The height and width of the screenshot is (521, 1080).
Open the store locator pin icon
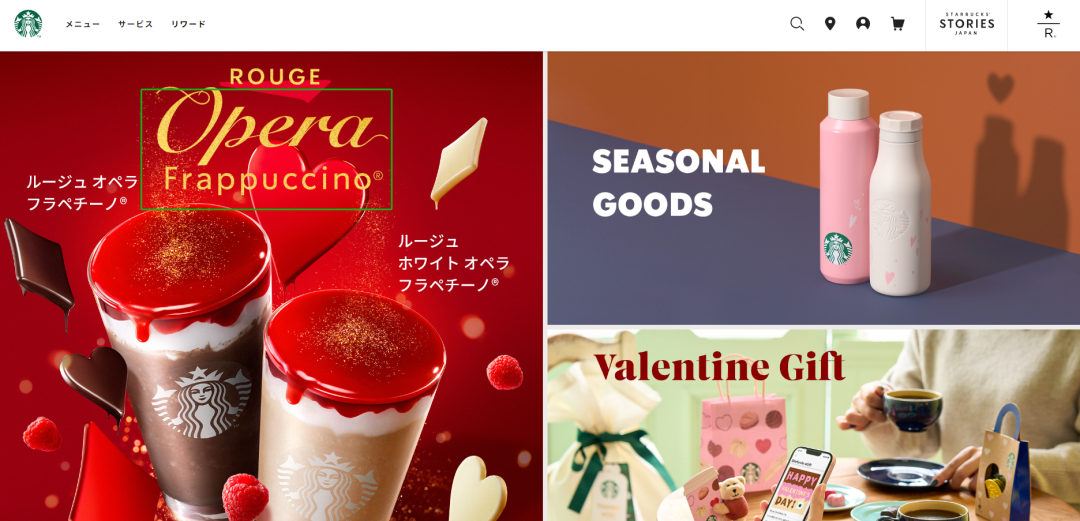(x=830, y=24)
